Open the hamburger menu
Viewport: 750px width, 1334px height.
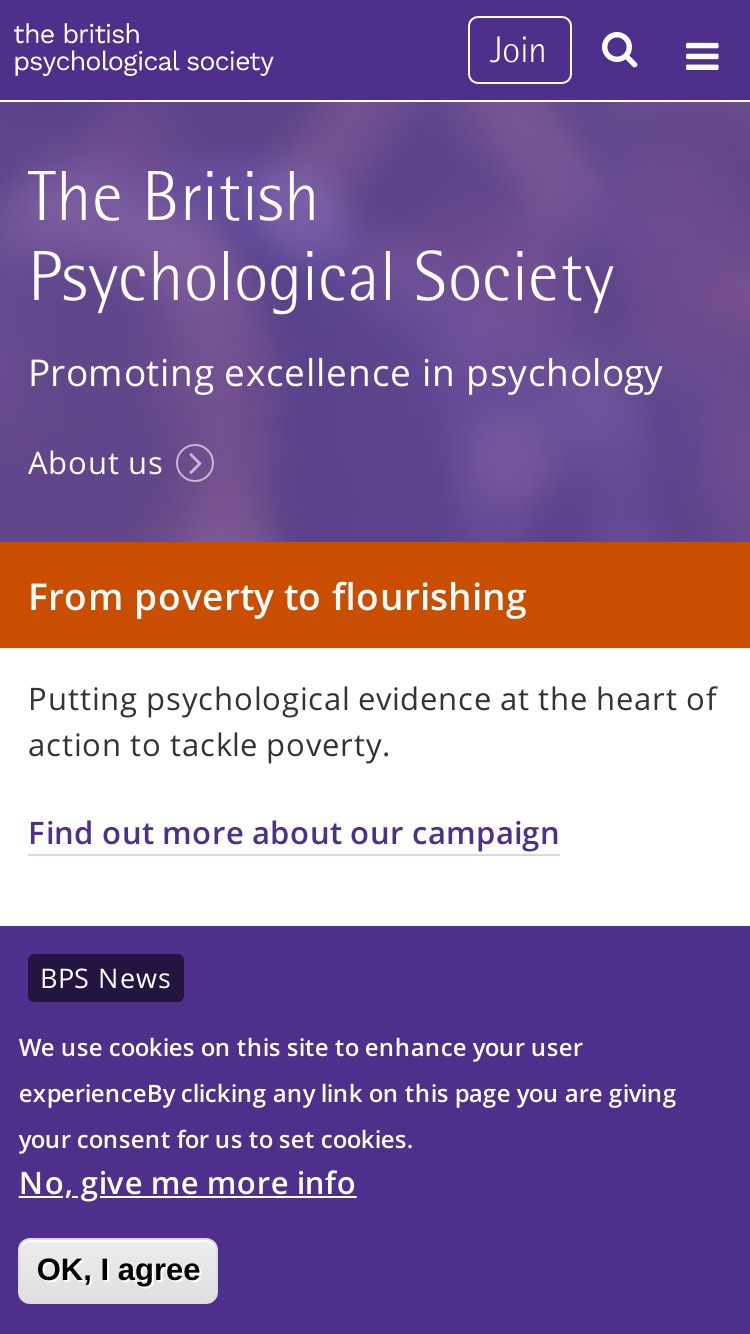[x=702, y=56]
